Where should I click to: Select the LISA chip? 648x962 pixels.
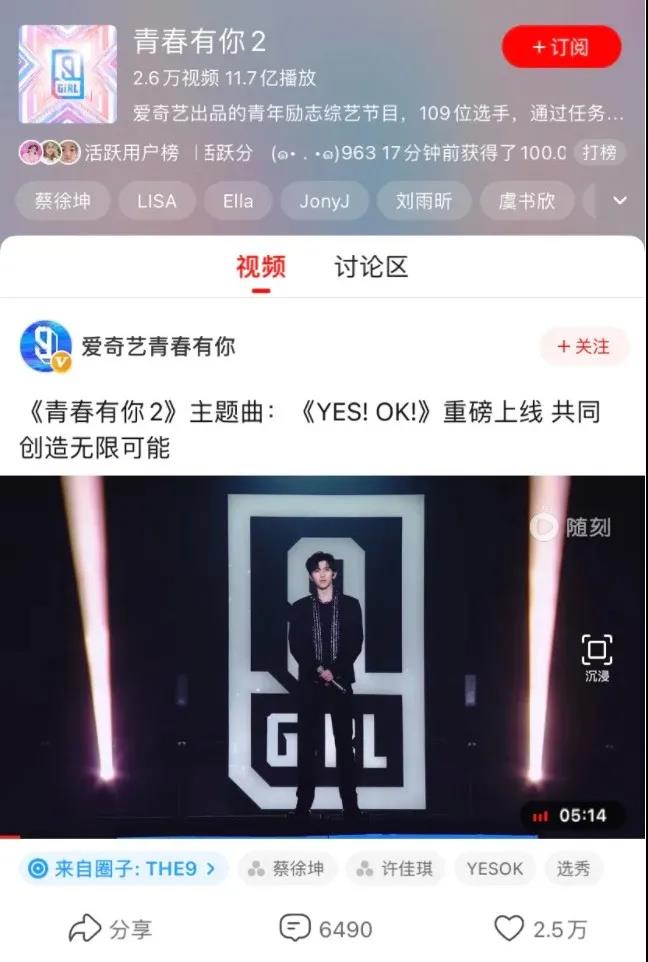pyautogui.click(x=156, y=201)
